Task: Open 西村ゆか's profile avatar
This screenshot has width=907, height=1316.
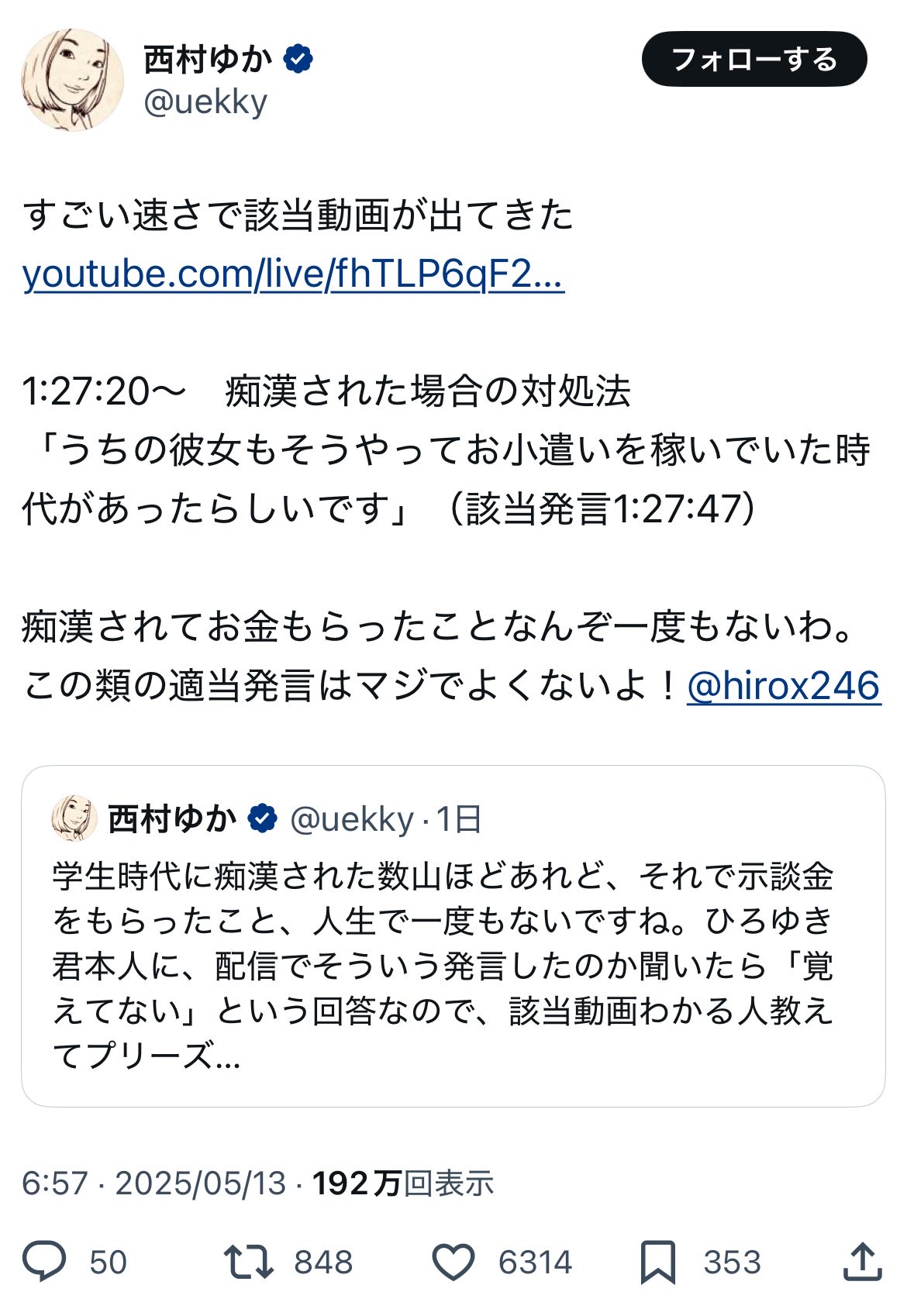Action: (72, 80)
